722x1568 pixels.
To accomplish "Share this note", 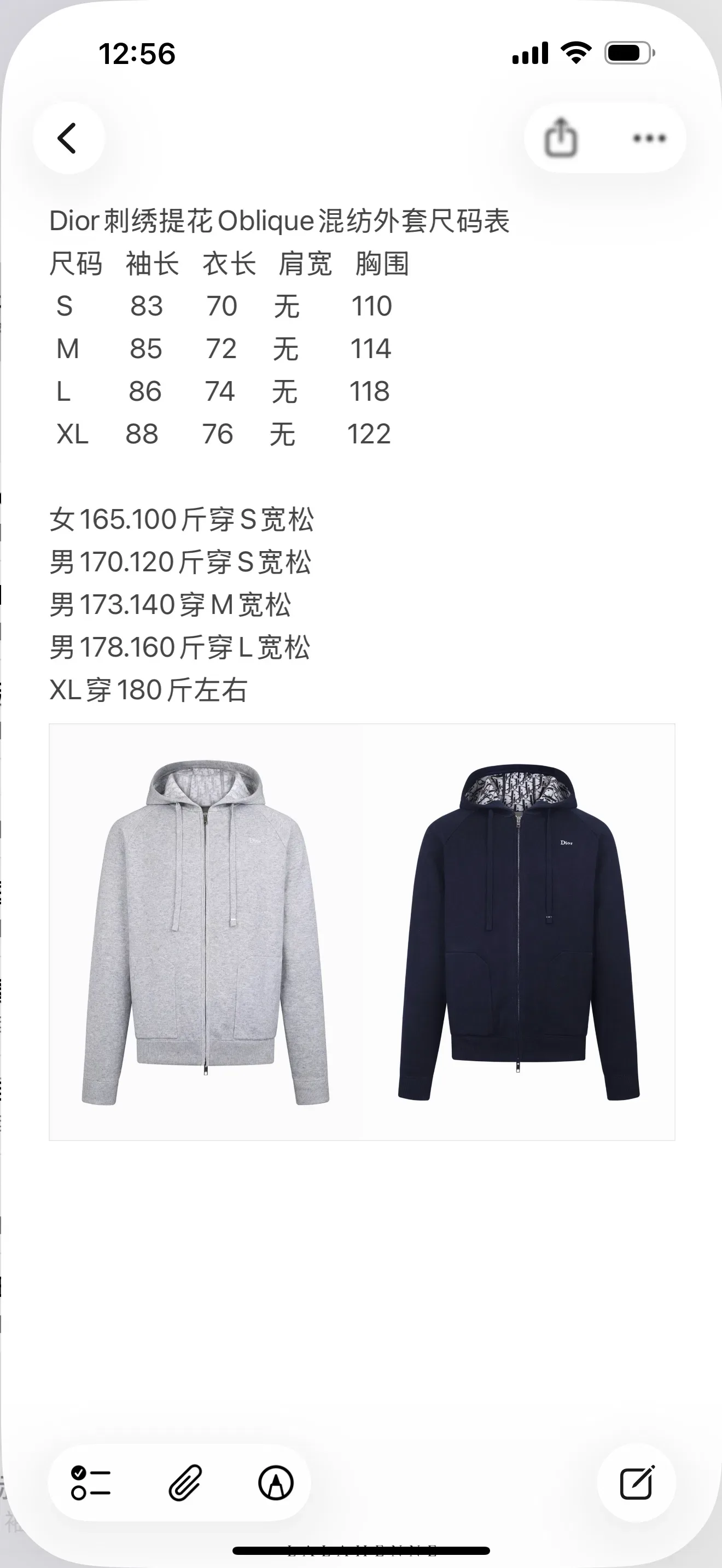I will click(561, 138).
